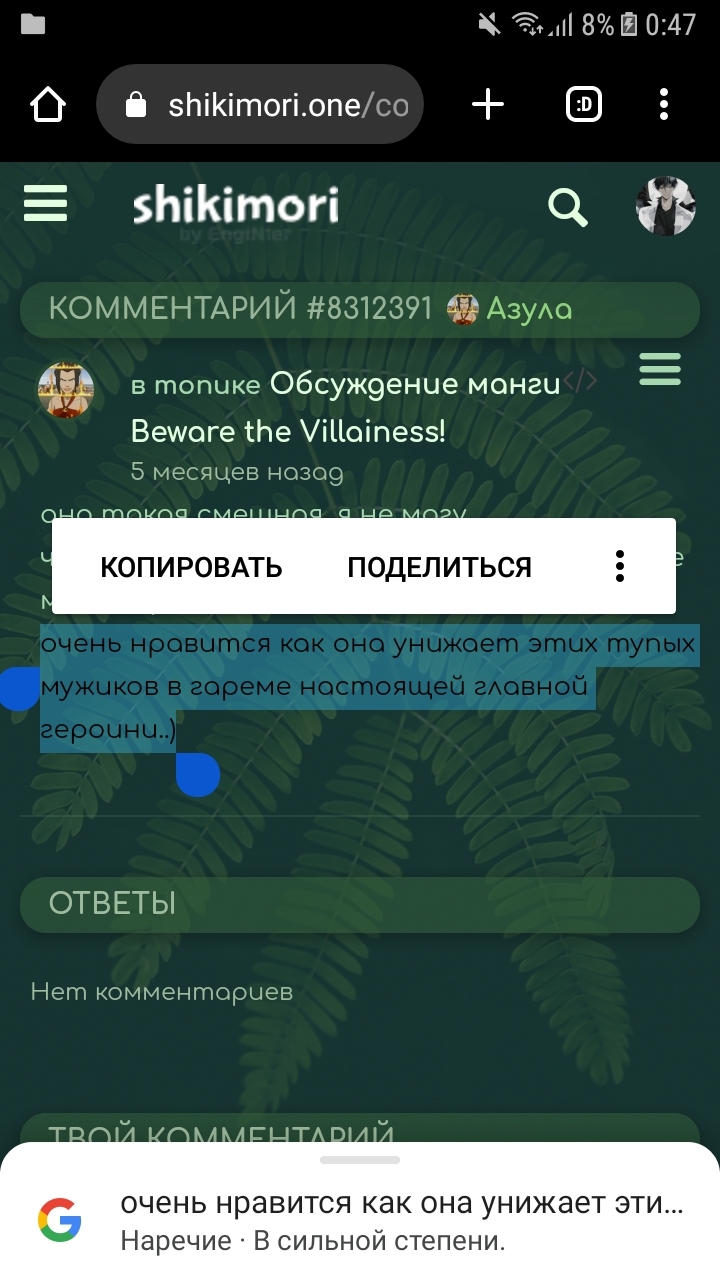Viewport: 720px width, 1280px height.
Task: Open Азула's profile link in the header
Action: [528, 309]
